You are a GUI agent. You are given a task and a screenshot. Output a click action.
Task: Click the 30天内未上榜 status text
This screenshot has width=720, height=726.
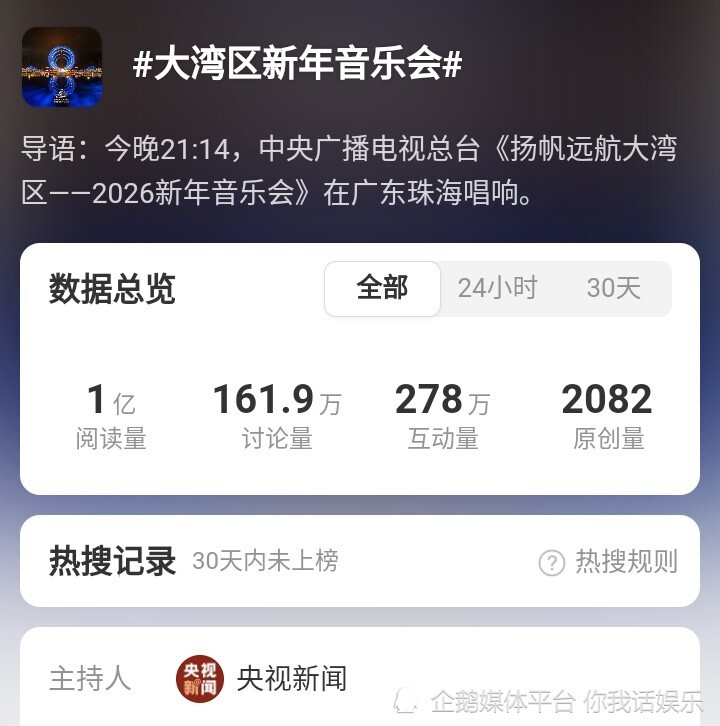pos(264,562)
